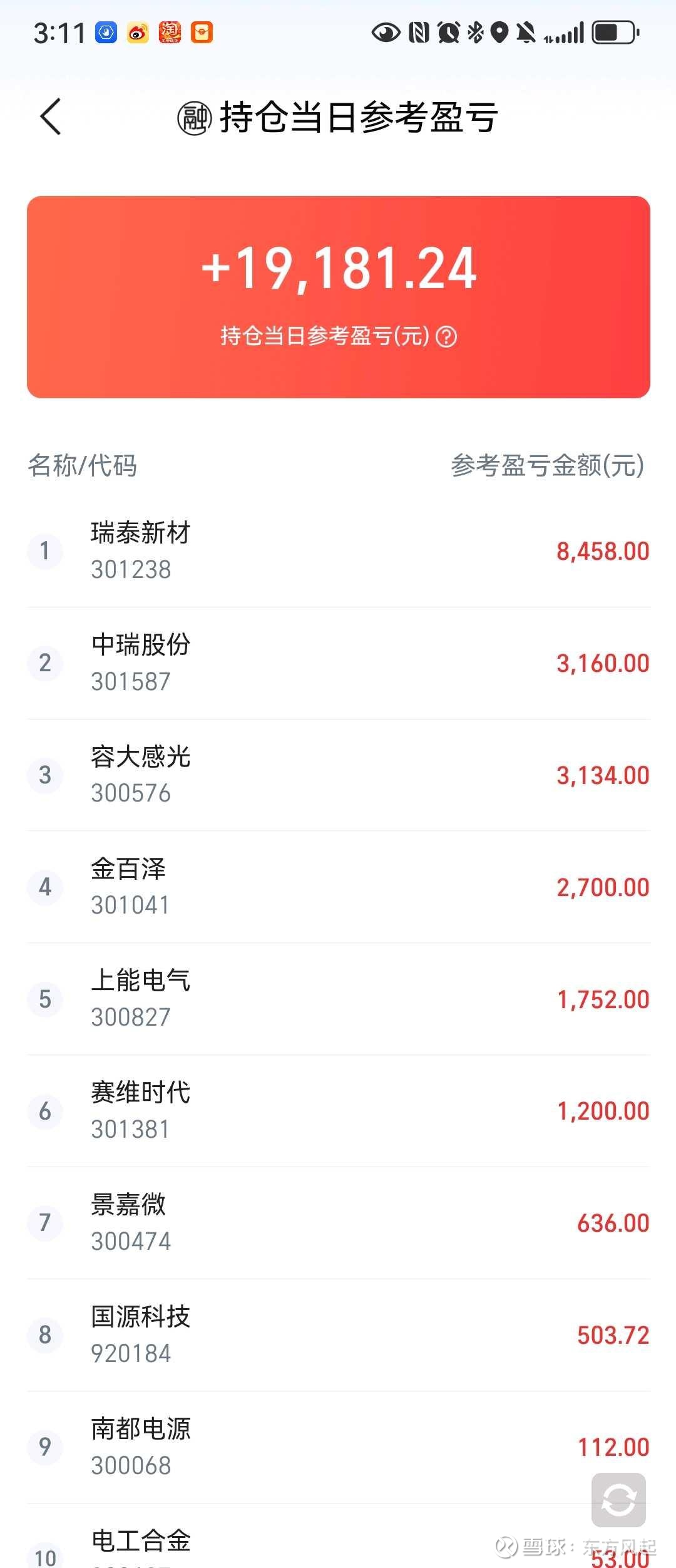Select the 赛维时代 301381 row

click(x=338, y=1111)
